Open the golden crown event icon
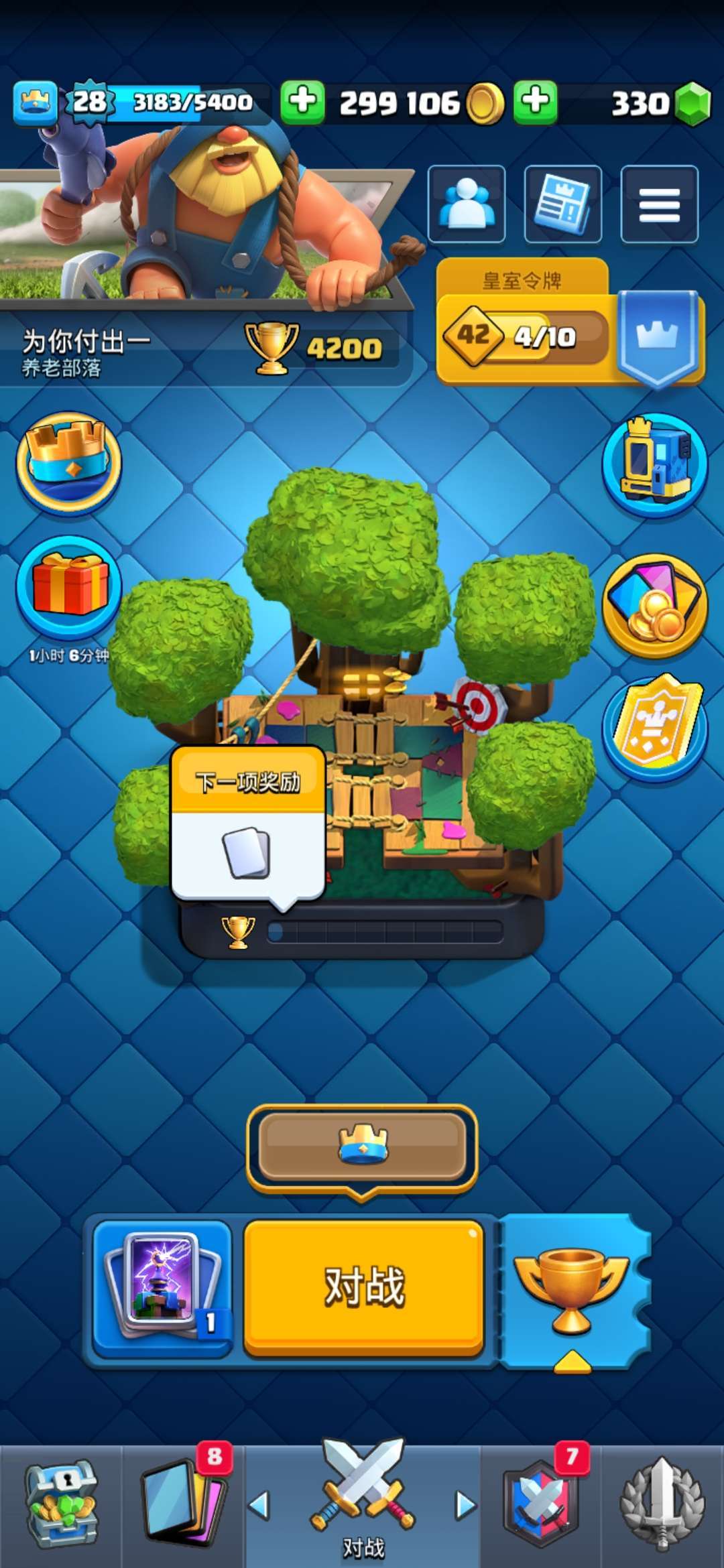Screen dimensions: 724x1568 click(x=68, y=462)
